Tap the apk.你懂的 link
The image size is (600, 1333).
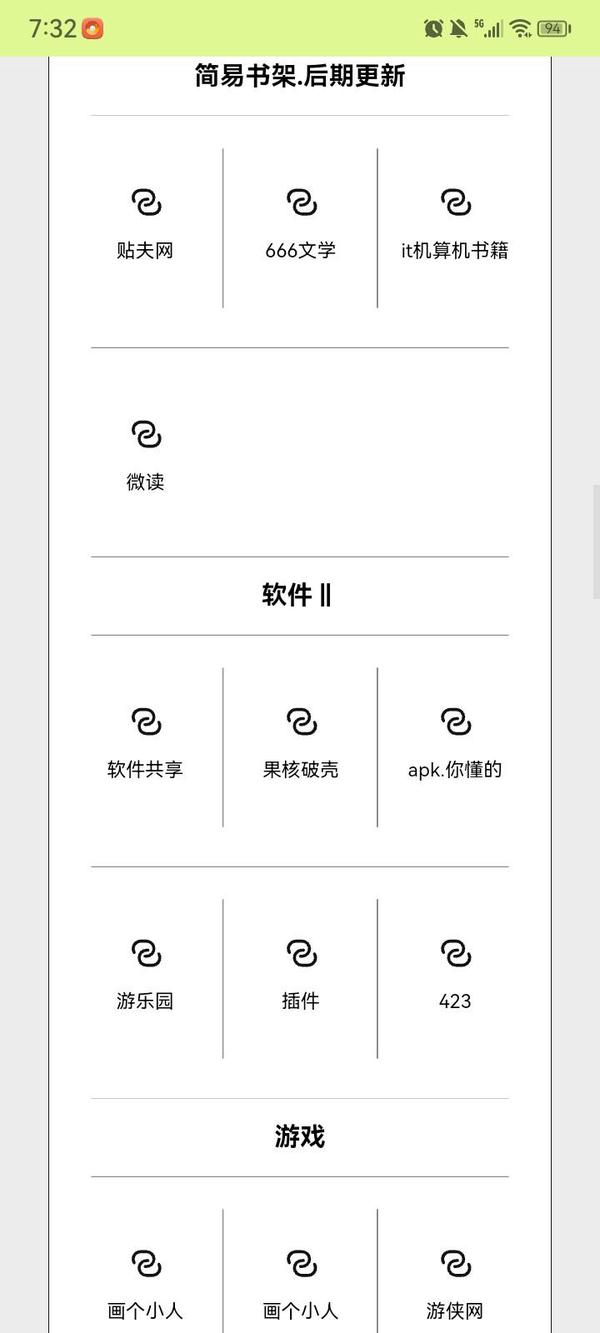[x=455, y=744]
